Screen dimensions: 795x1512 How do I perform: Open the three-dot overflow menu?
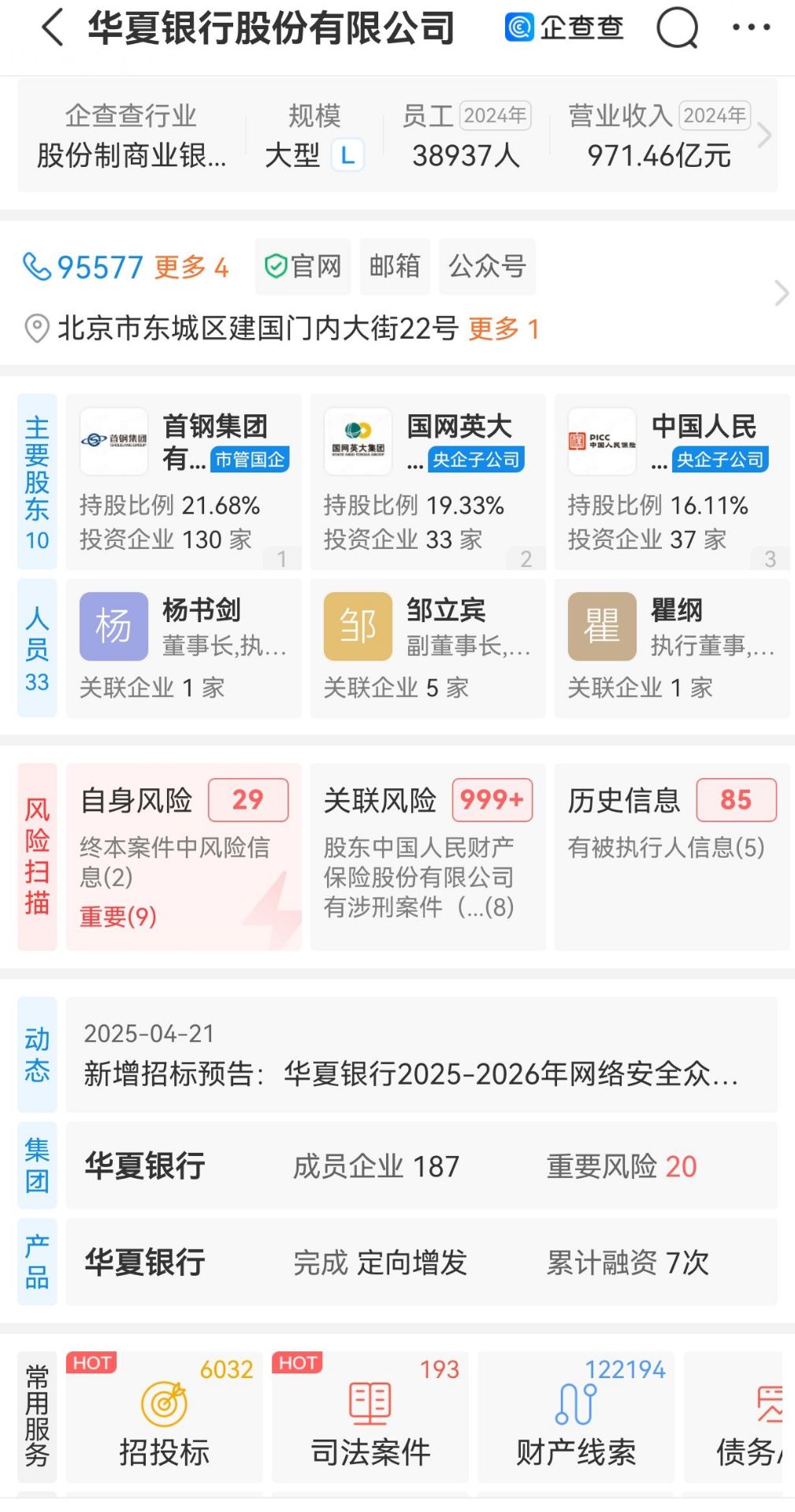[751, 28]
